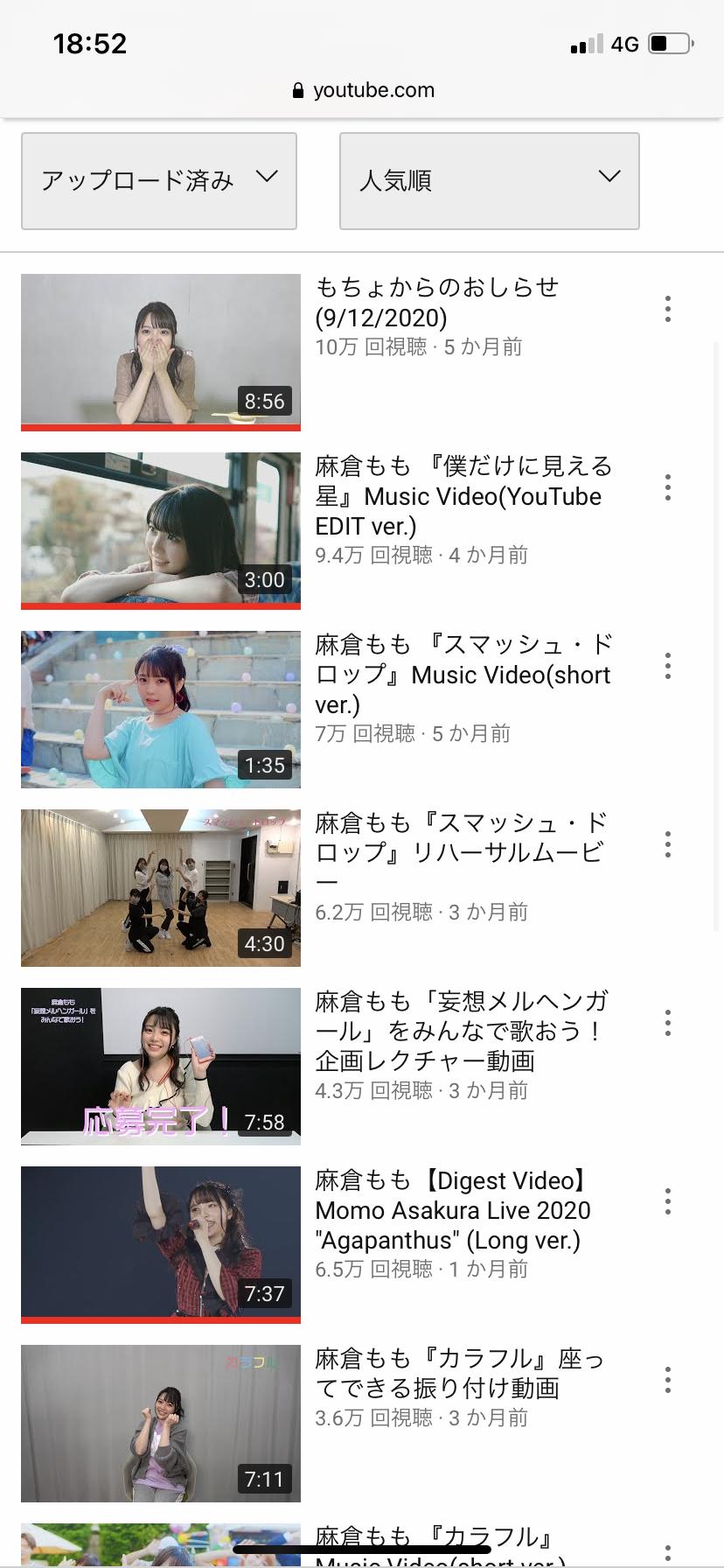Screen dimensions: 724x1568
Task: Open options for 妄想メルヘンガール video
Action: pos(668,1023)
